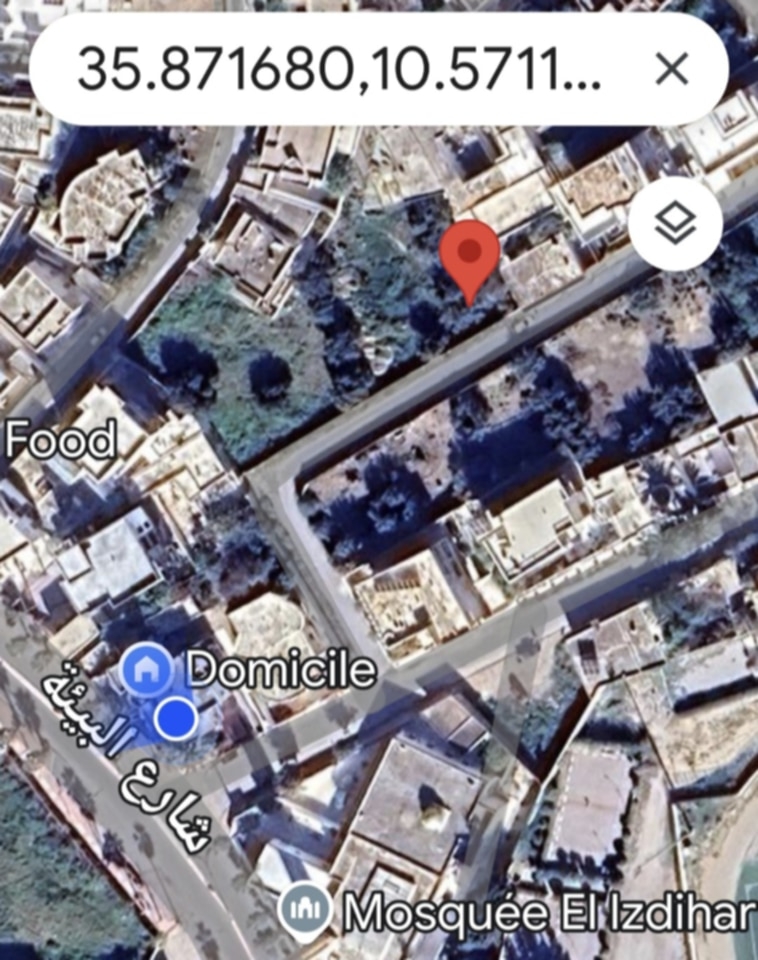Screen dimensions: 758x960
Task: Clear the search with the X button
Action: pos(671,69)
